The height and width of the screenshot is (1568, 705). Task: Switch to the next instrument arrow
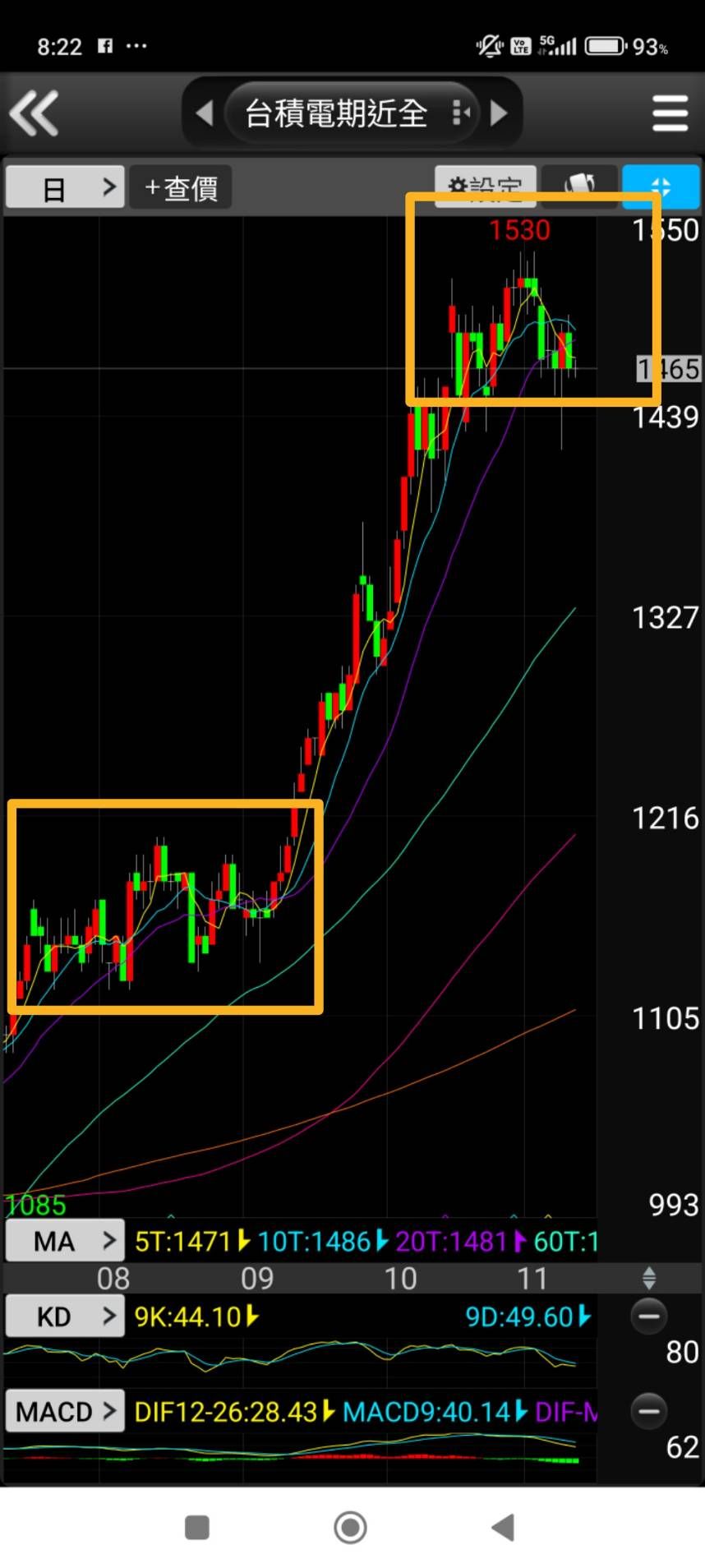[498, 113]
